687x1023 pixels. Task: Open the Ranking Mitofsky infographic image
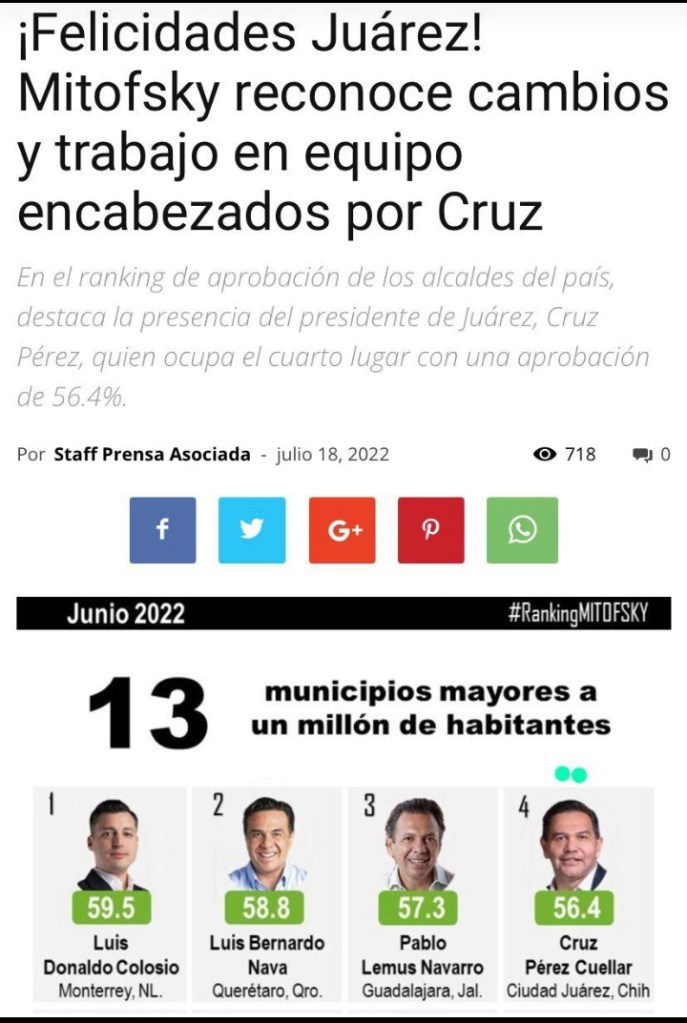tap(343, 800)
